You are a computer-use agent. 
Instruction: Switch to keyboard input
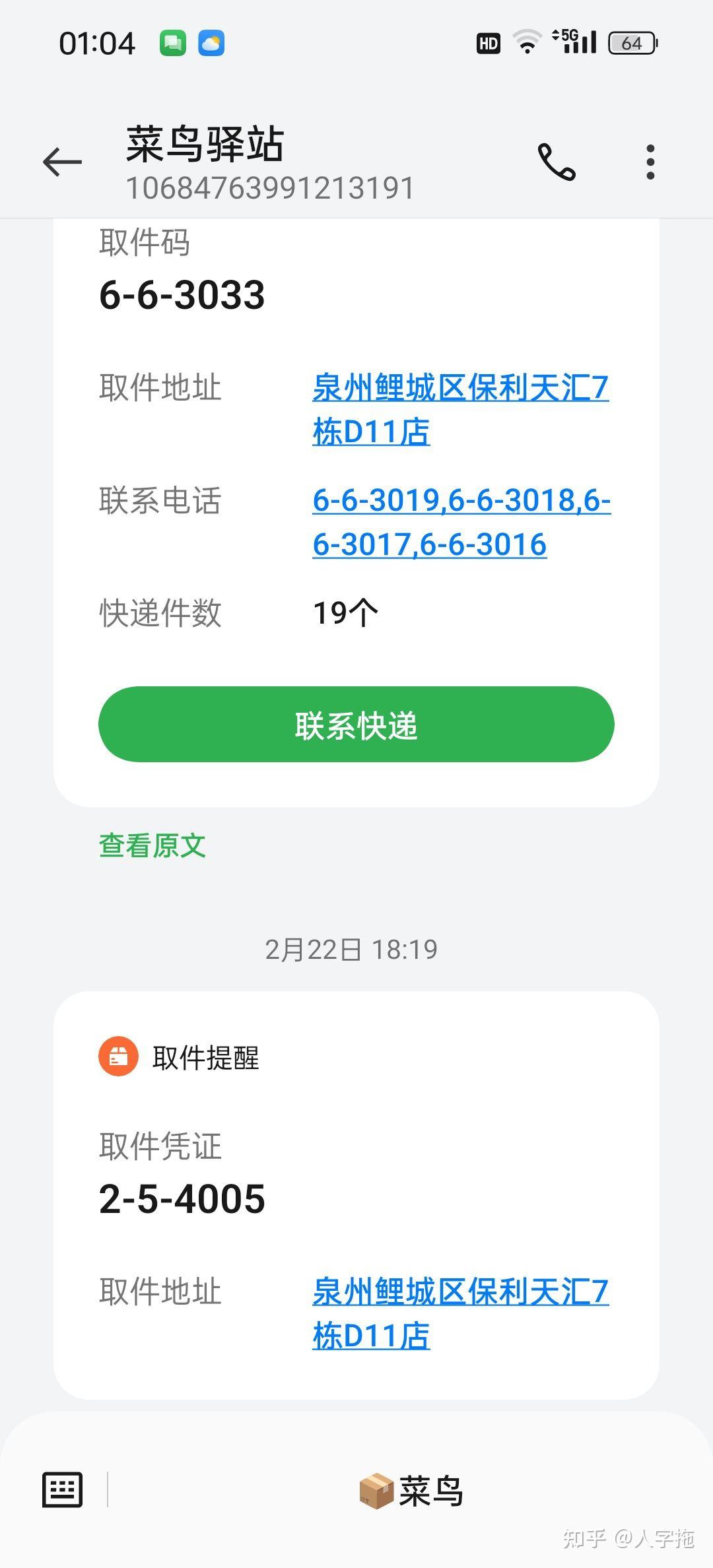62,1489
